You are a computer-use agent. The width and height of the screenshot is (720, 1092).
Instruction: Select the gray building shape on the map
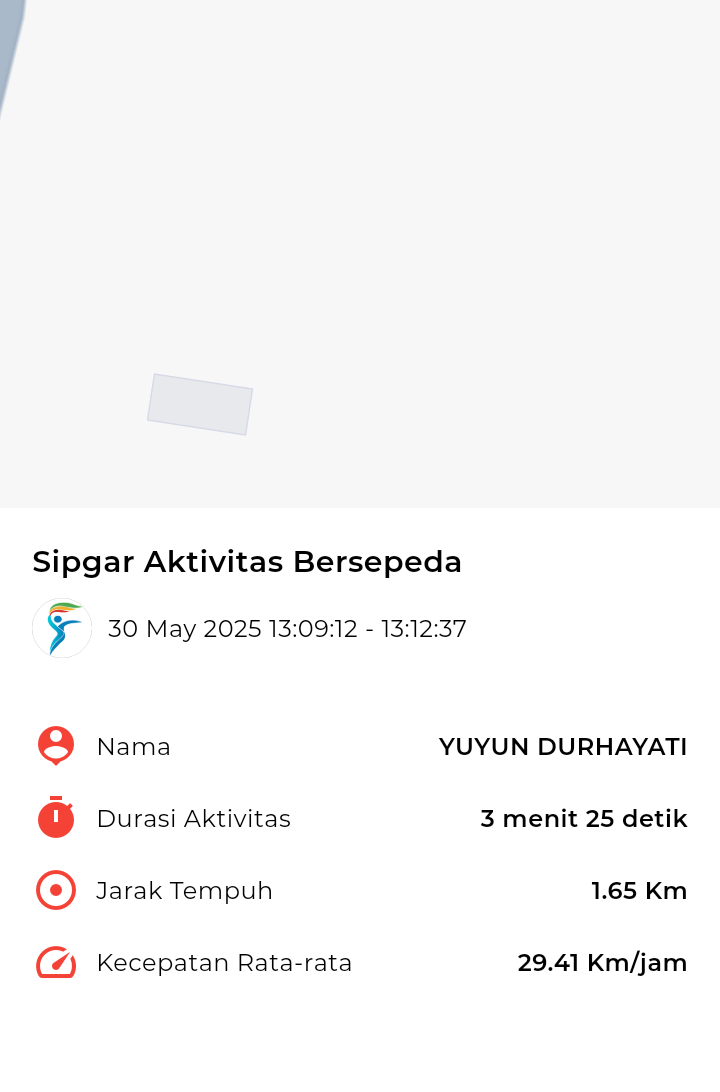pos(200,404)
